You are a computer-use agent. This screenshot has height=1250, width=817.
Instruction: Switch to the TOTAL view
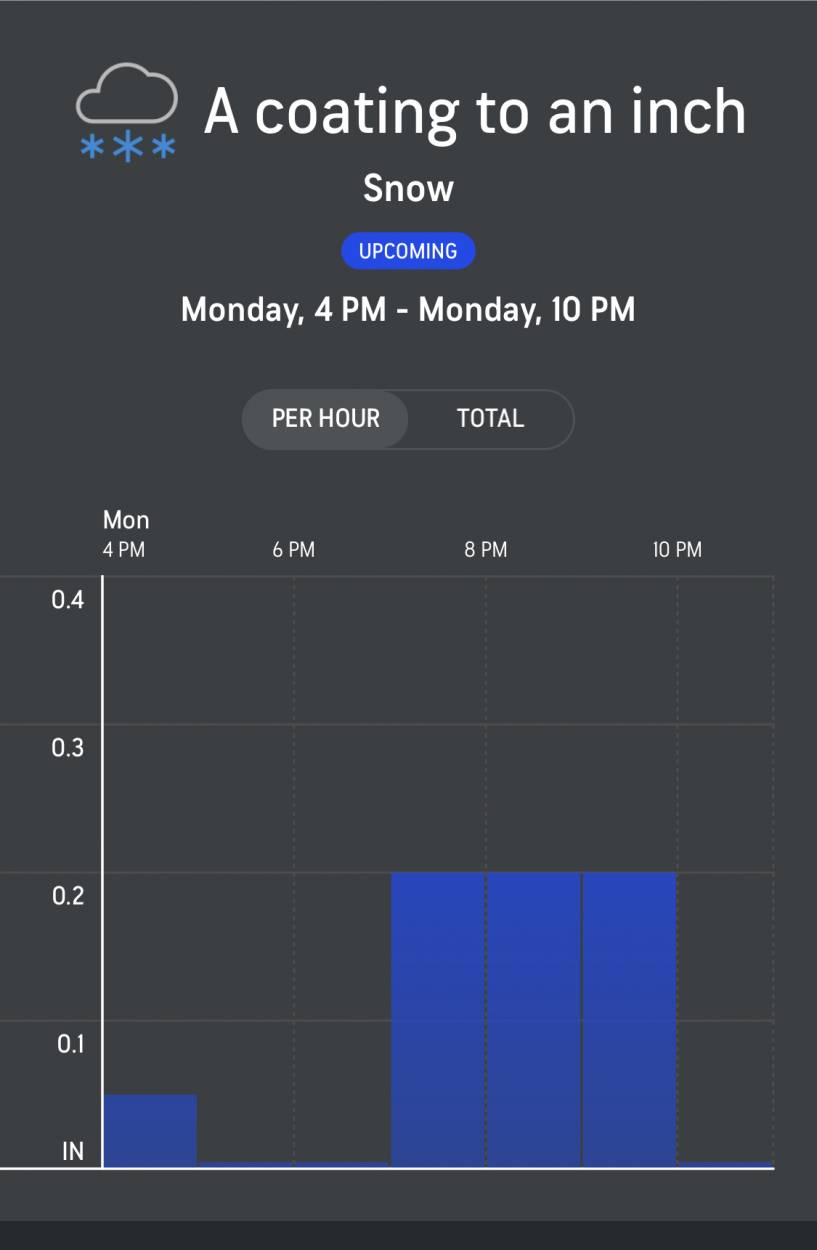[490, 419]
